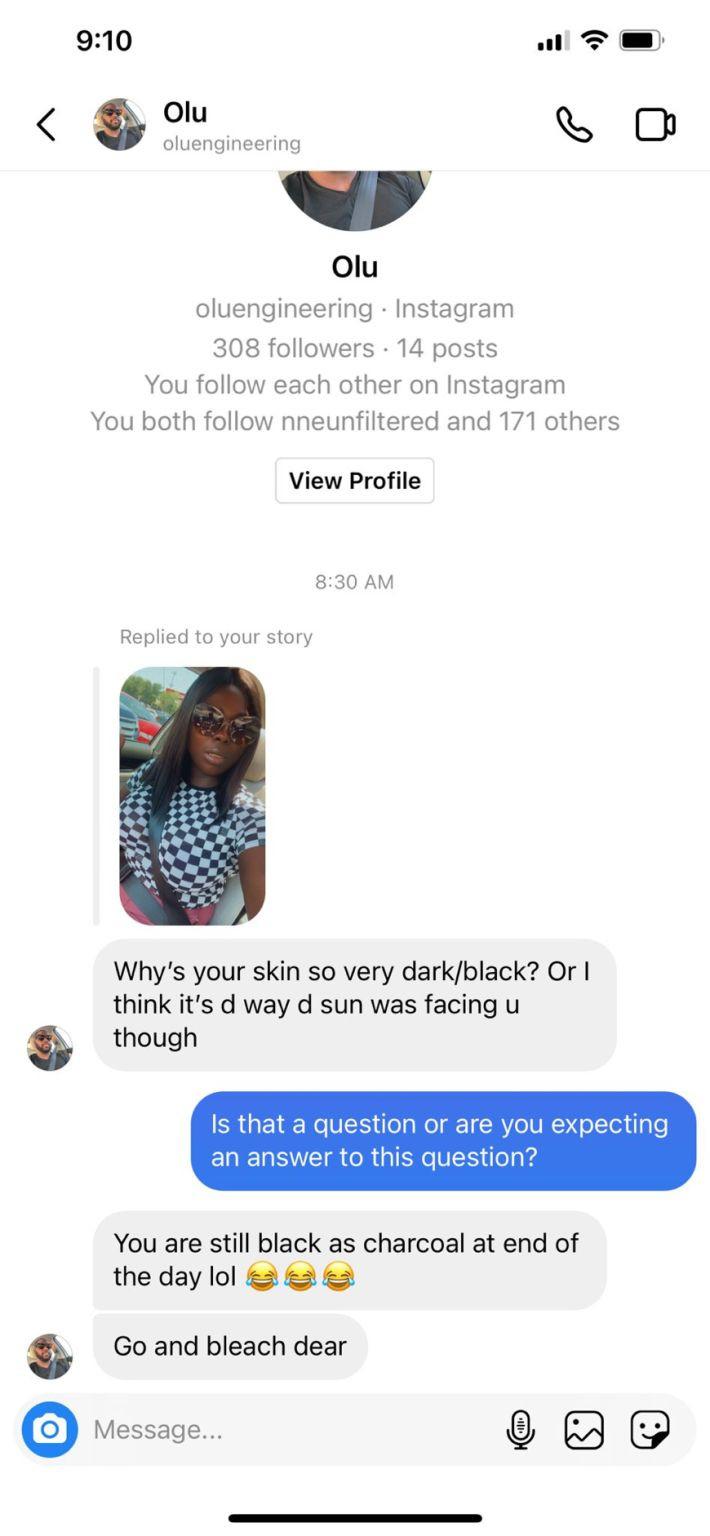Record a voice message with microphone
Image resolution: width=710 pixels, height=1536 pixels.
(x=520, y=1430)
